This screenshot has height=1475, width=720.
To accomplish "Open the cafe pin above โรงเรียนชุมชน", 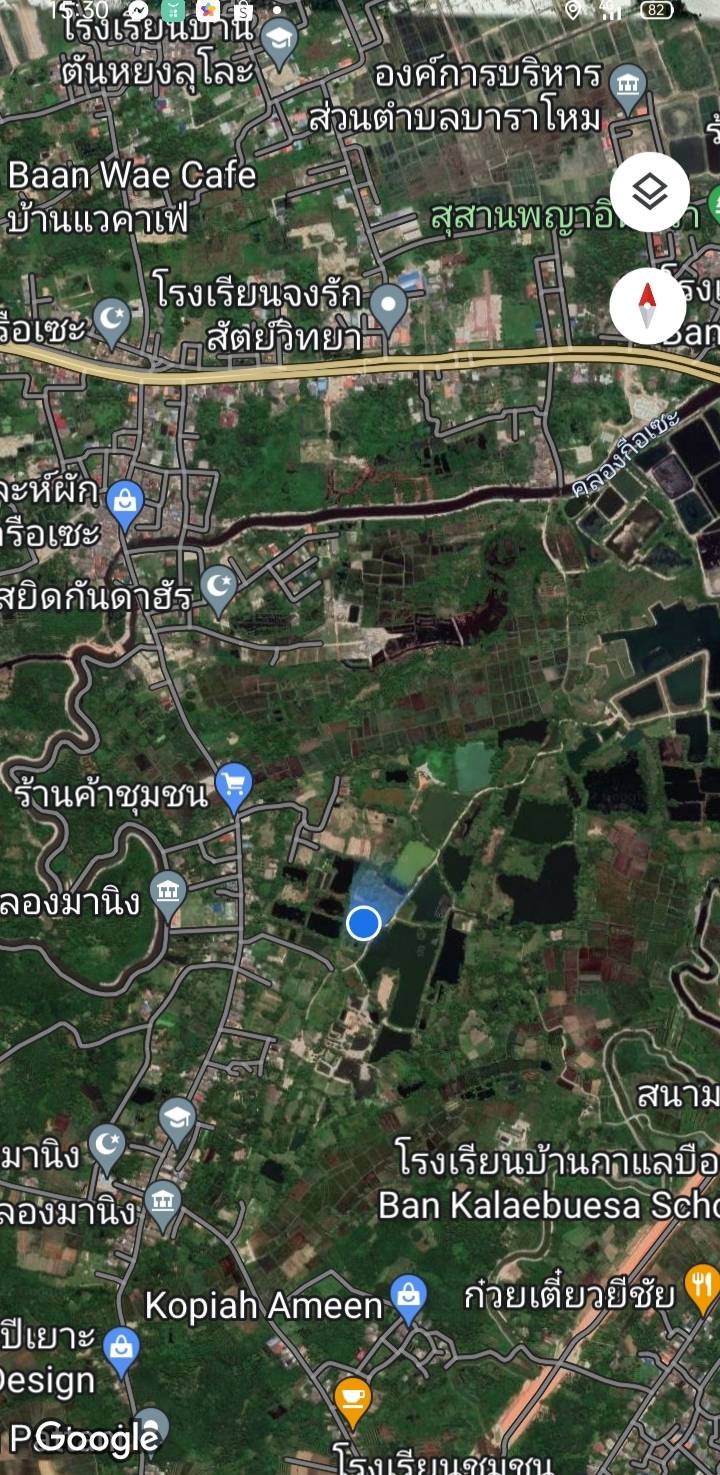I will (352, 1400).
